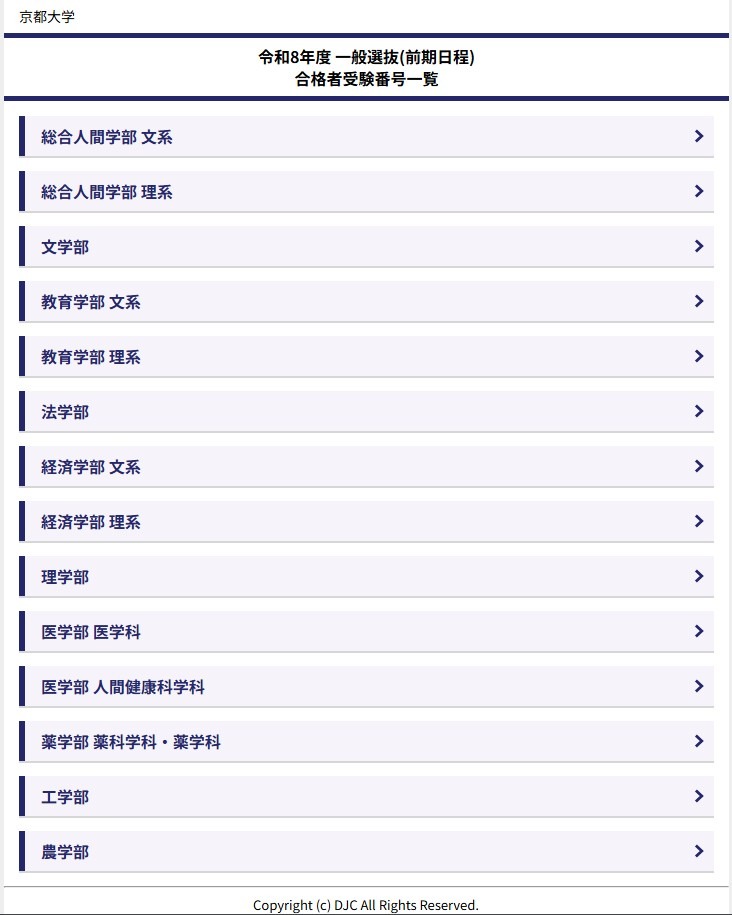Select the 教育学部 理系 entry
Image resolution: width=732 pixels, height=915 pixels.
366,356
